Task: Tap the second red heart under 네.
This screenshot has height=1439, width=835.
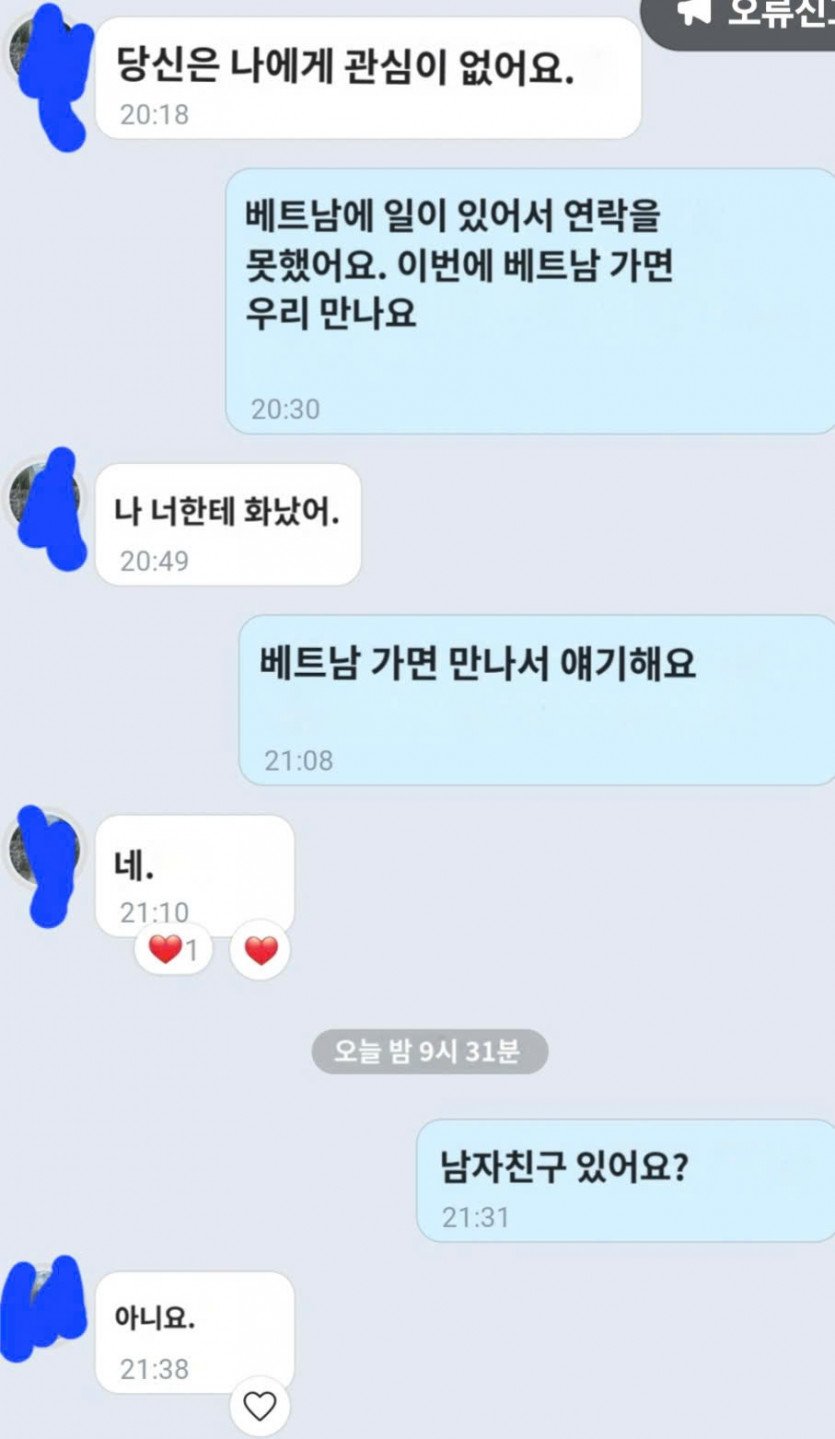Action: pyautogui.click(x=260, y=951)
